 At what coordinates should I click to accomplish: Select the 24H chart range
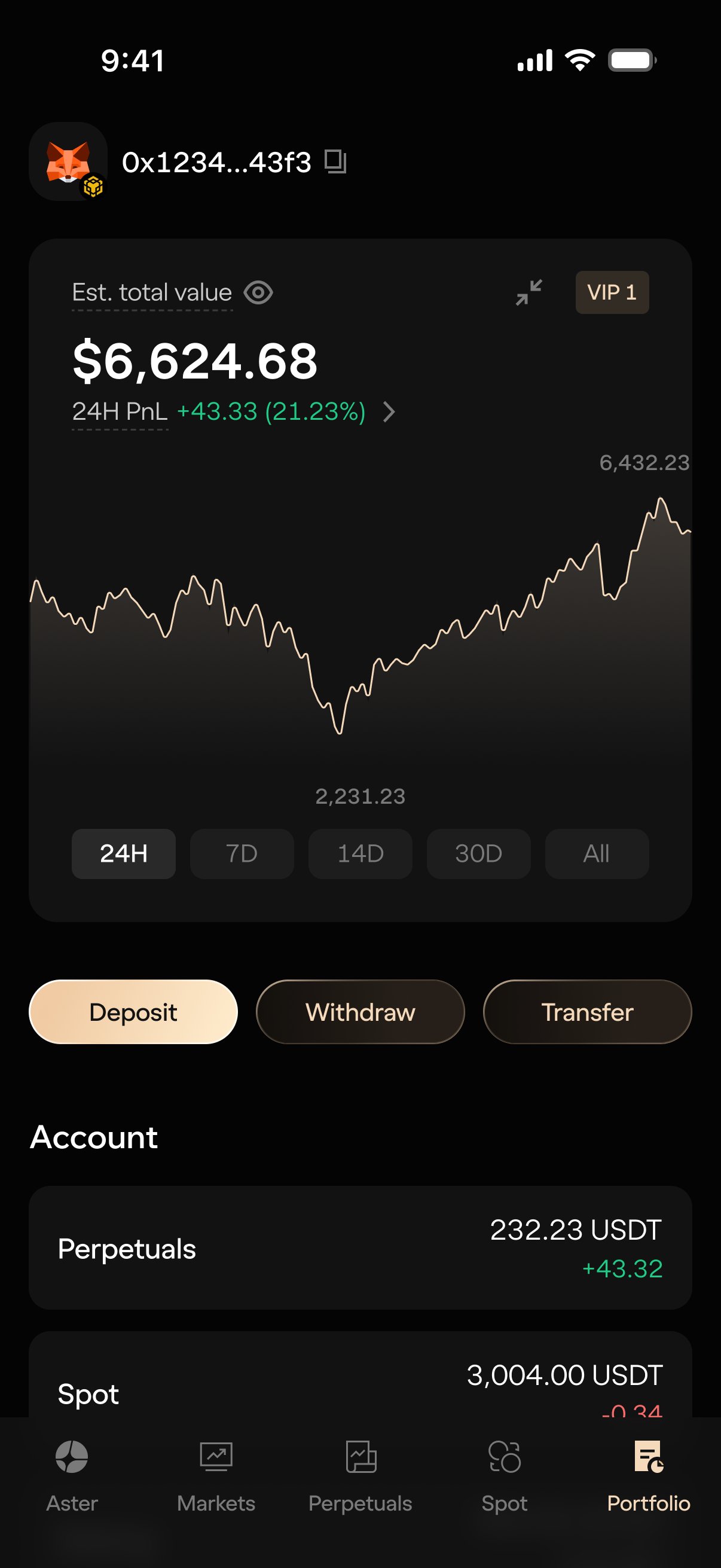[124, 853]
